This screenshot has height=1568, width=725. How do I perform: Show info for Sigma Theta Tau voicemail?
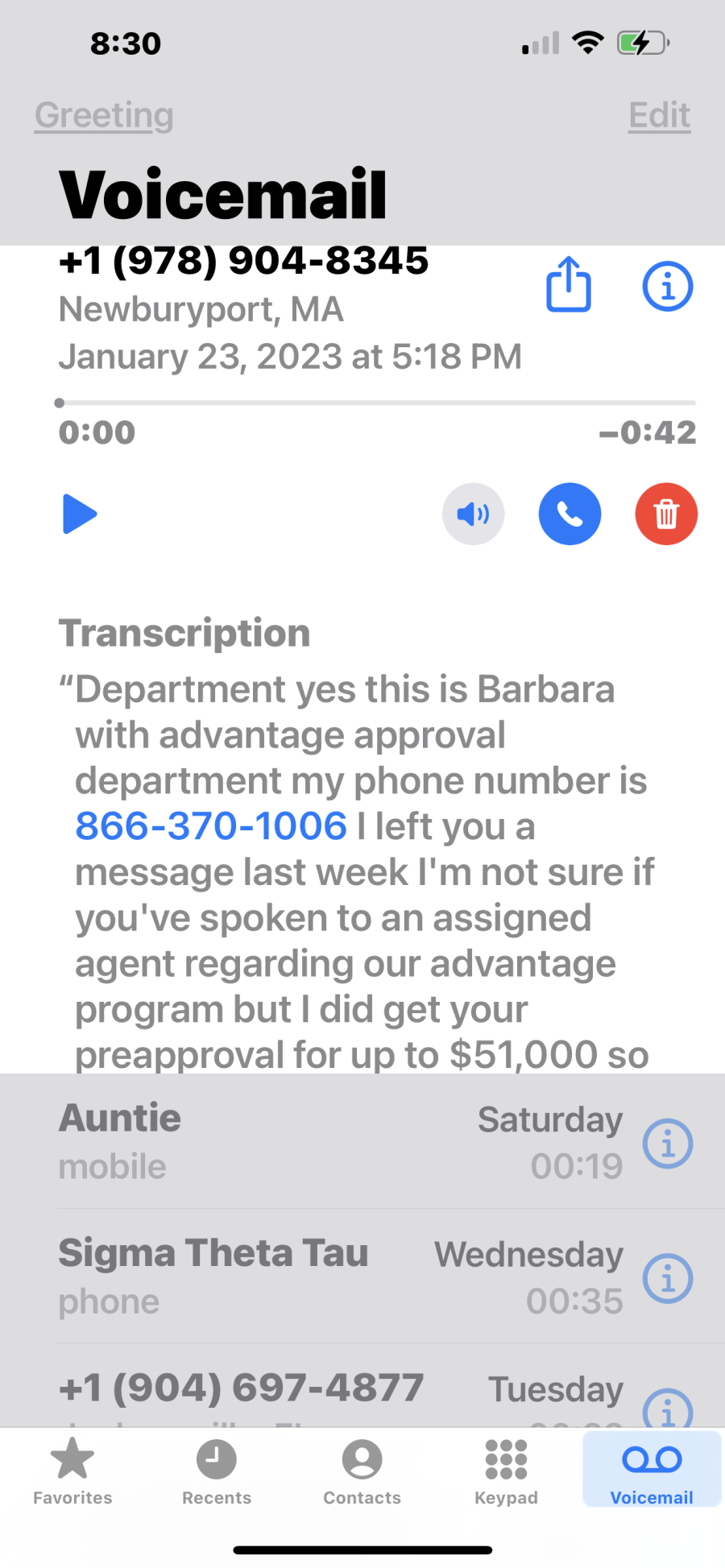click(667, 1278)
